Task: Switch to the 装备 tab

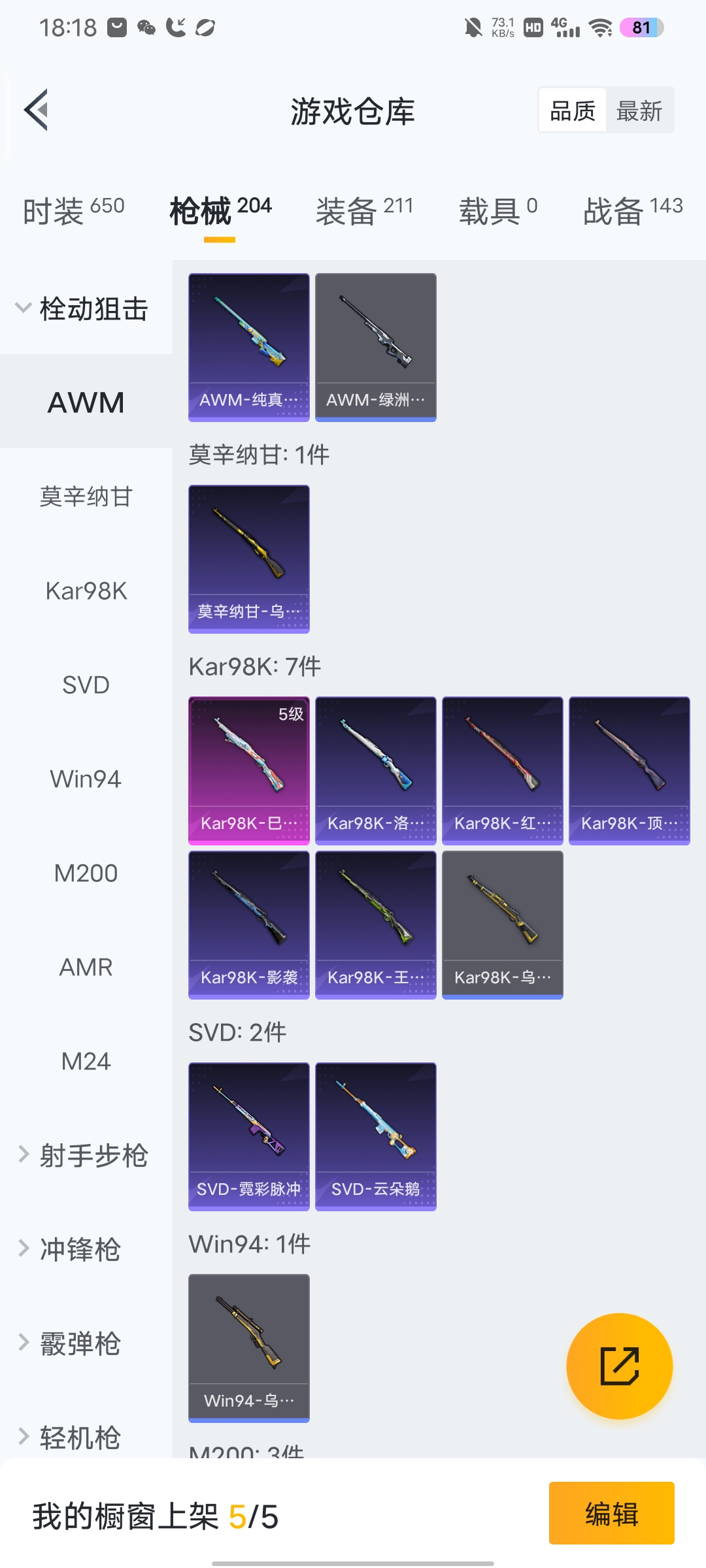Action: 364,210
